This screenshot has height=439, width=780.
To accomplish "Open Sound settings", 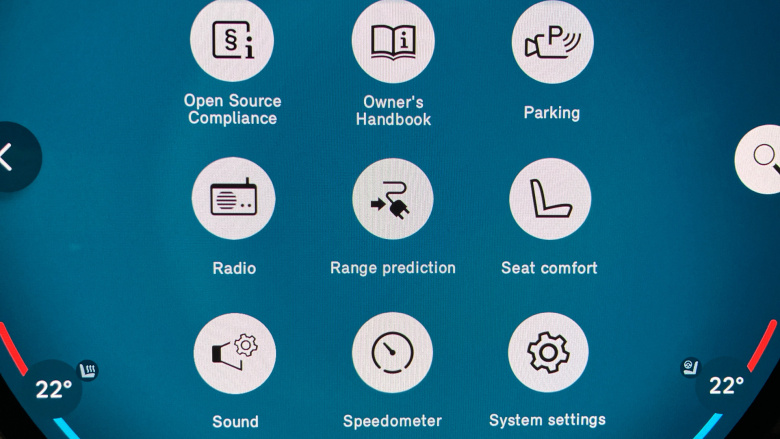I will (234, 353).
